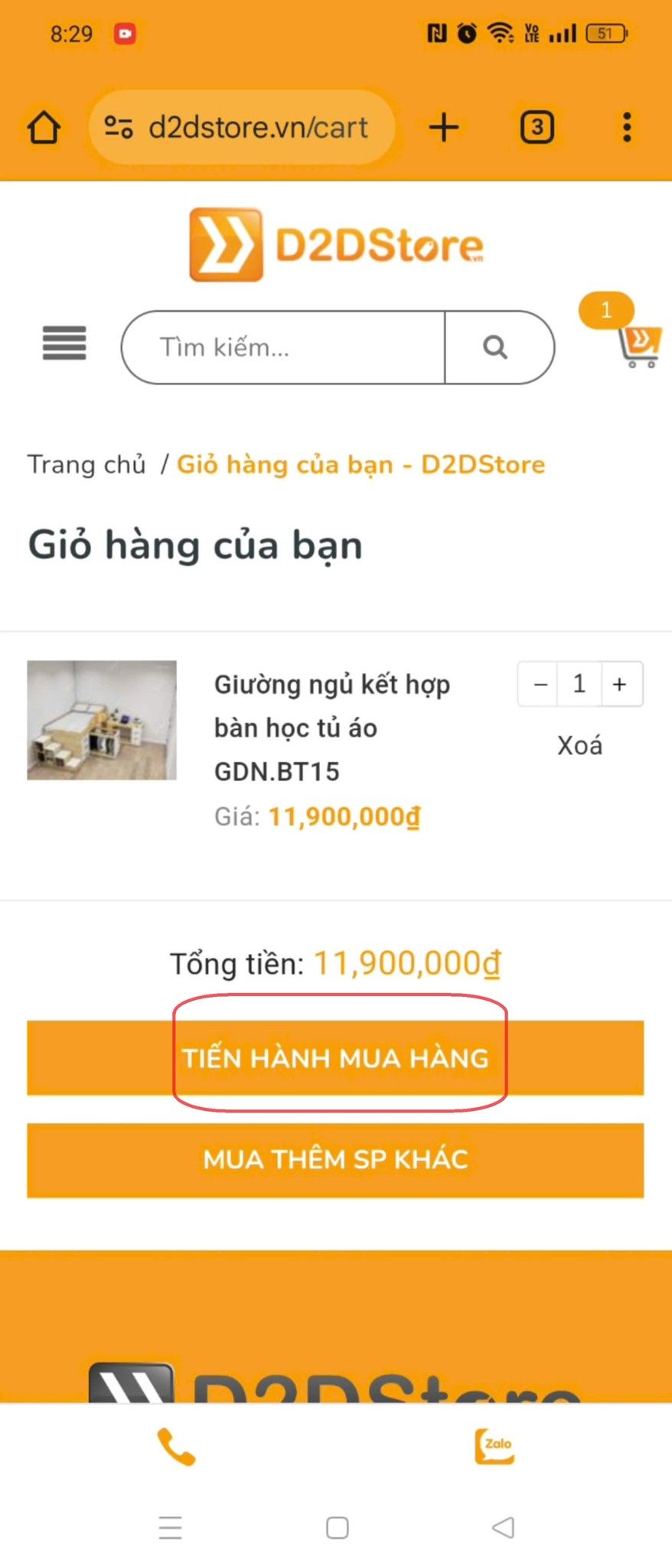The image size is (672, 1568).
Task: Focus the Tìm kiếm search field
Action: tap(283, 348)
